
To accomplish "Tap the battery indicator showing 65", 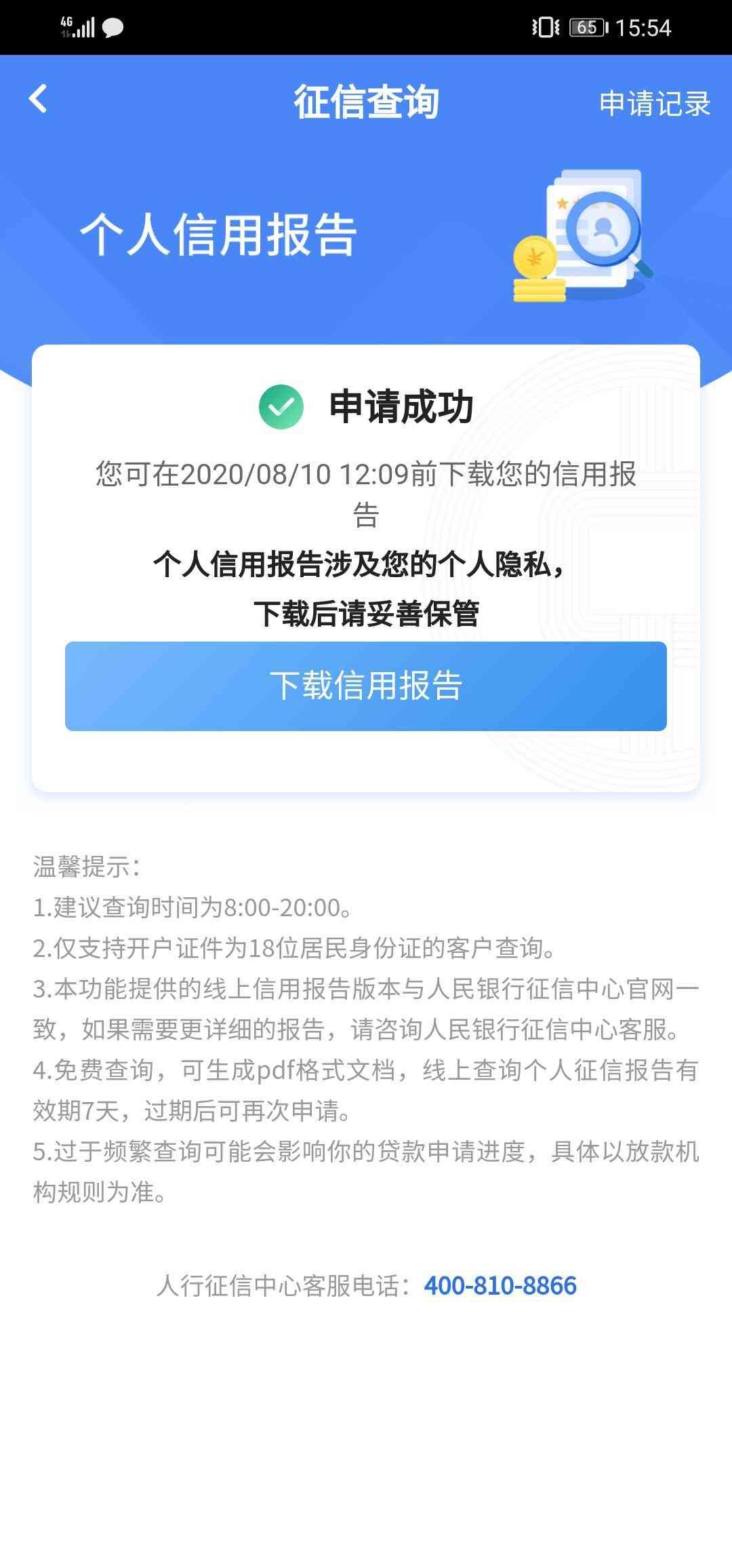I will pyautogui.click(x=588, y=27).
